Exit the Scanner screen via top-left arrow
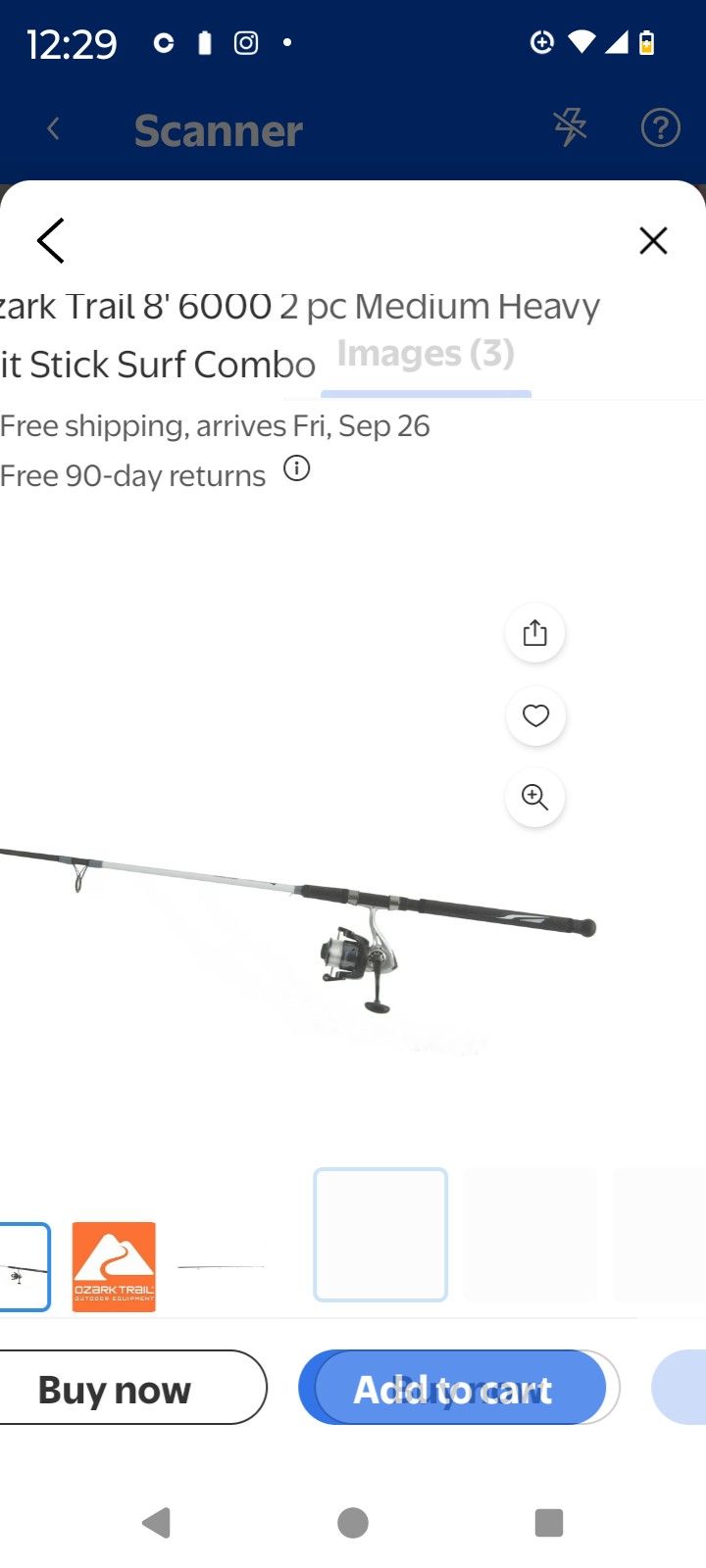Image resolution: width=706 pixels, height=1568 pixels. tap(53, 128)
